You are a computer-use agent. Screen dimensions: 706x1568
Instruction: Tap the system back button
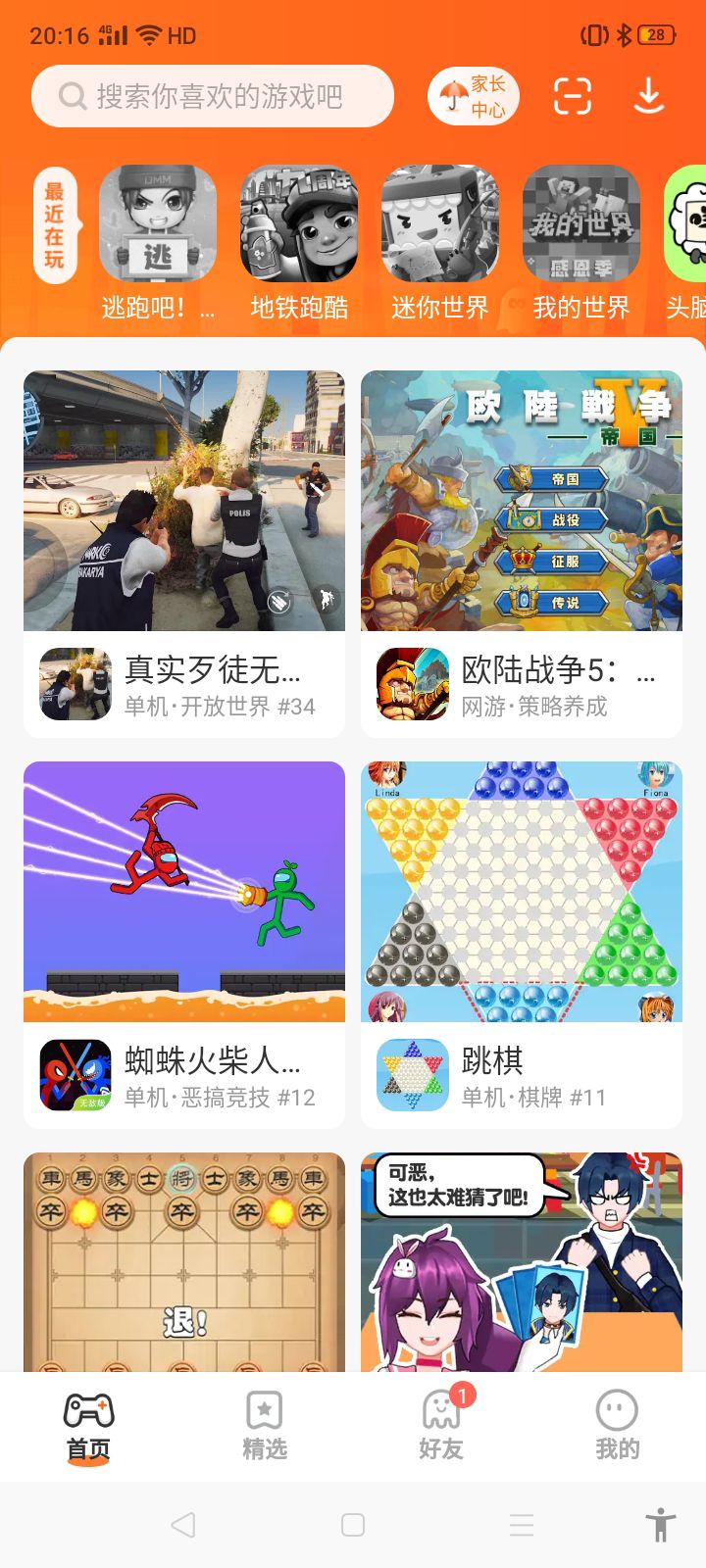[183, 1525]
